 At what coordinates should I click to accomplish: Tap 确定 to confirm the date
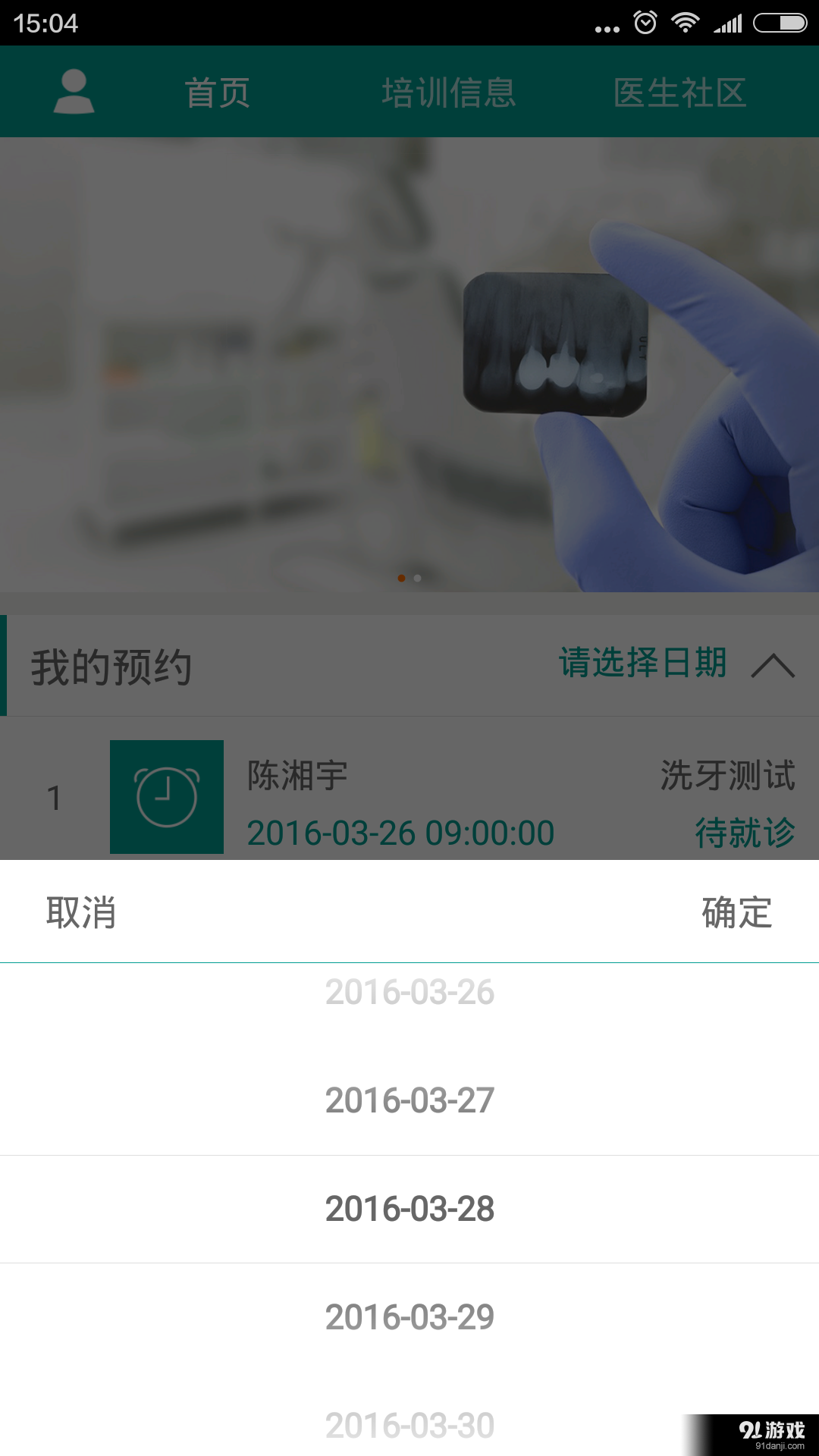point(736,913)
